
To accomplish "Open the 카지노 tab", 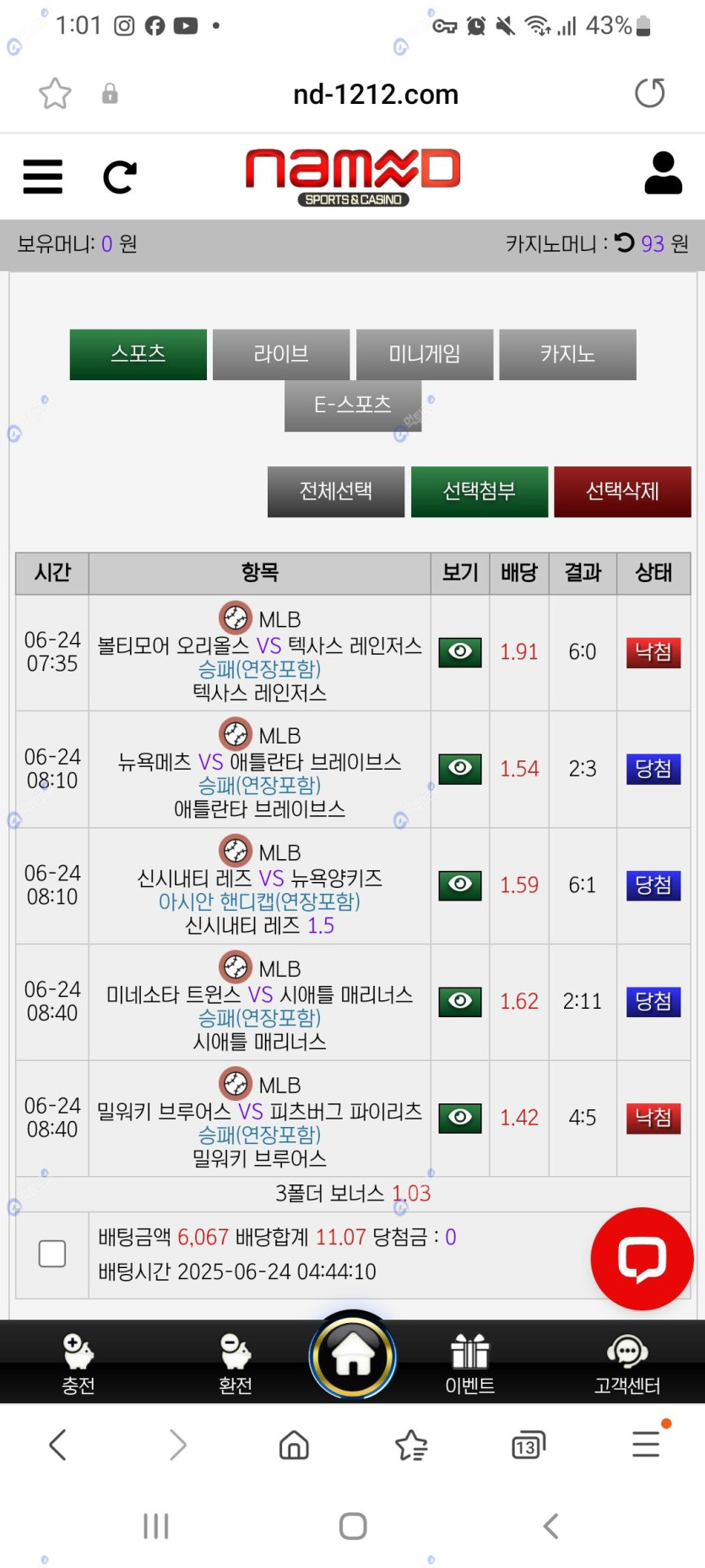I will (x=567, y=354).
